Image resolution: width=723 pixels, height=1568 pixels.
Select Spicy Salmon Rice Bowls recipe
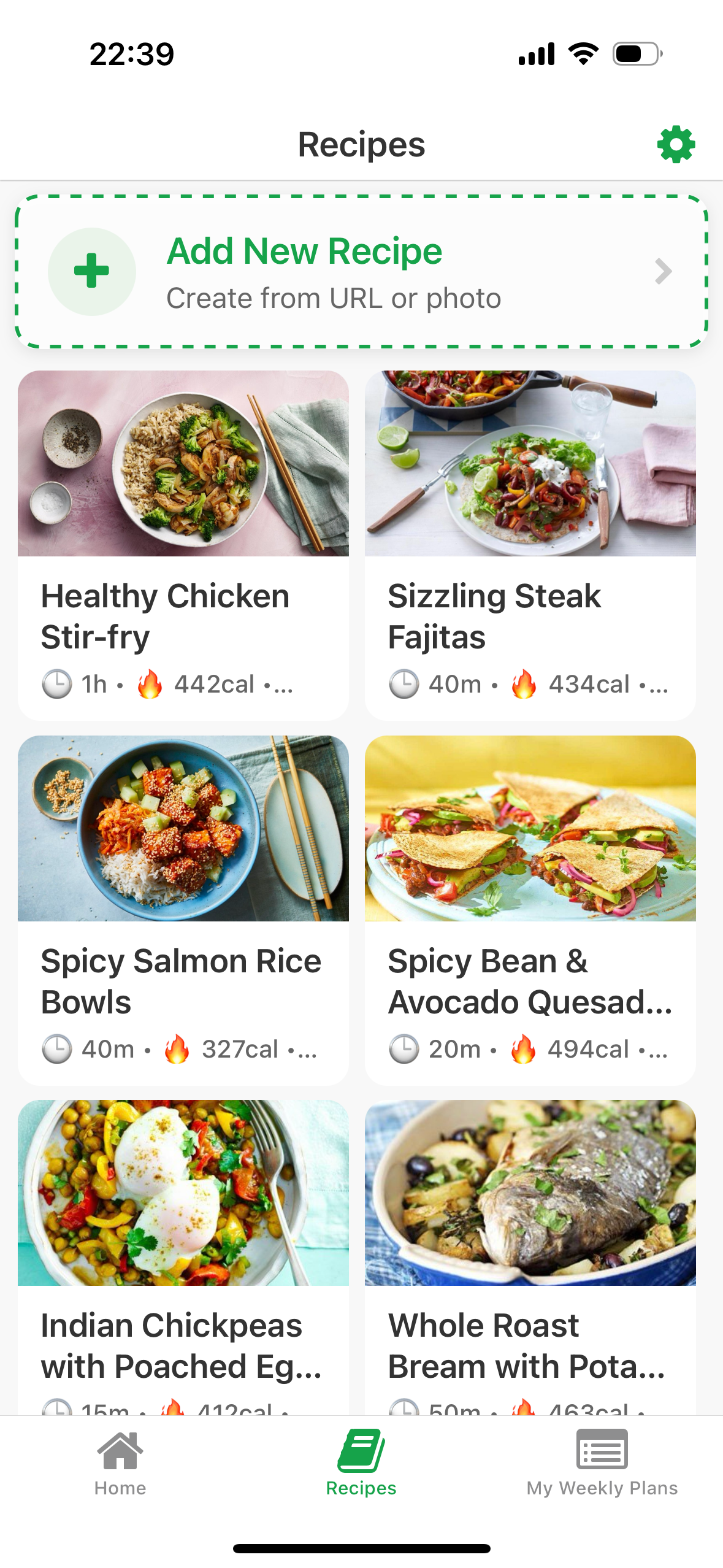183,909
